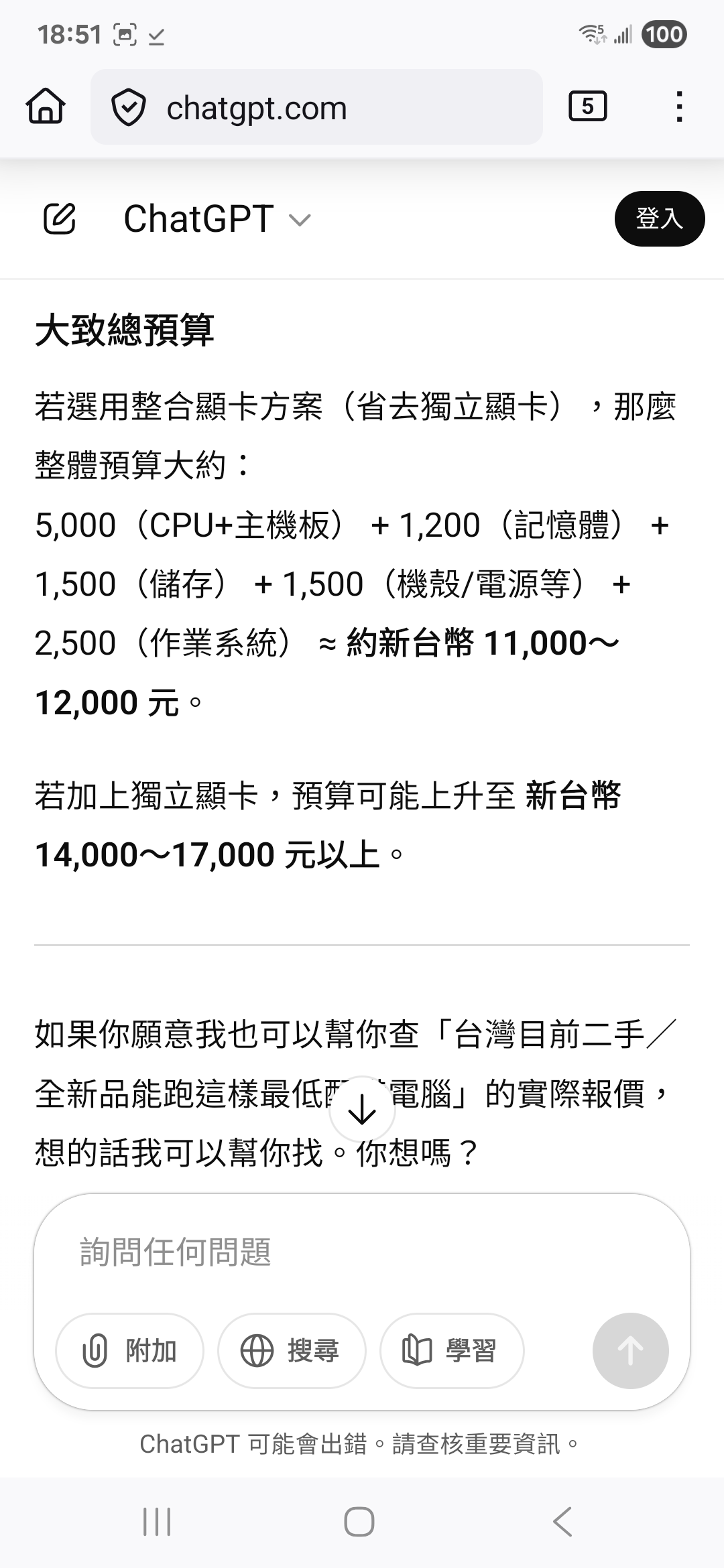Open the tab switcher showing 5 tabs
Screen dimensions: 724x1568
587,107
